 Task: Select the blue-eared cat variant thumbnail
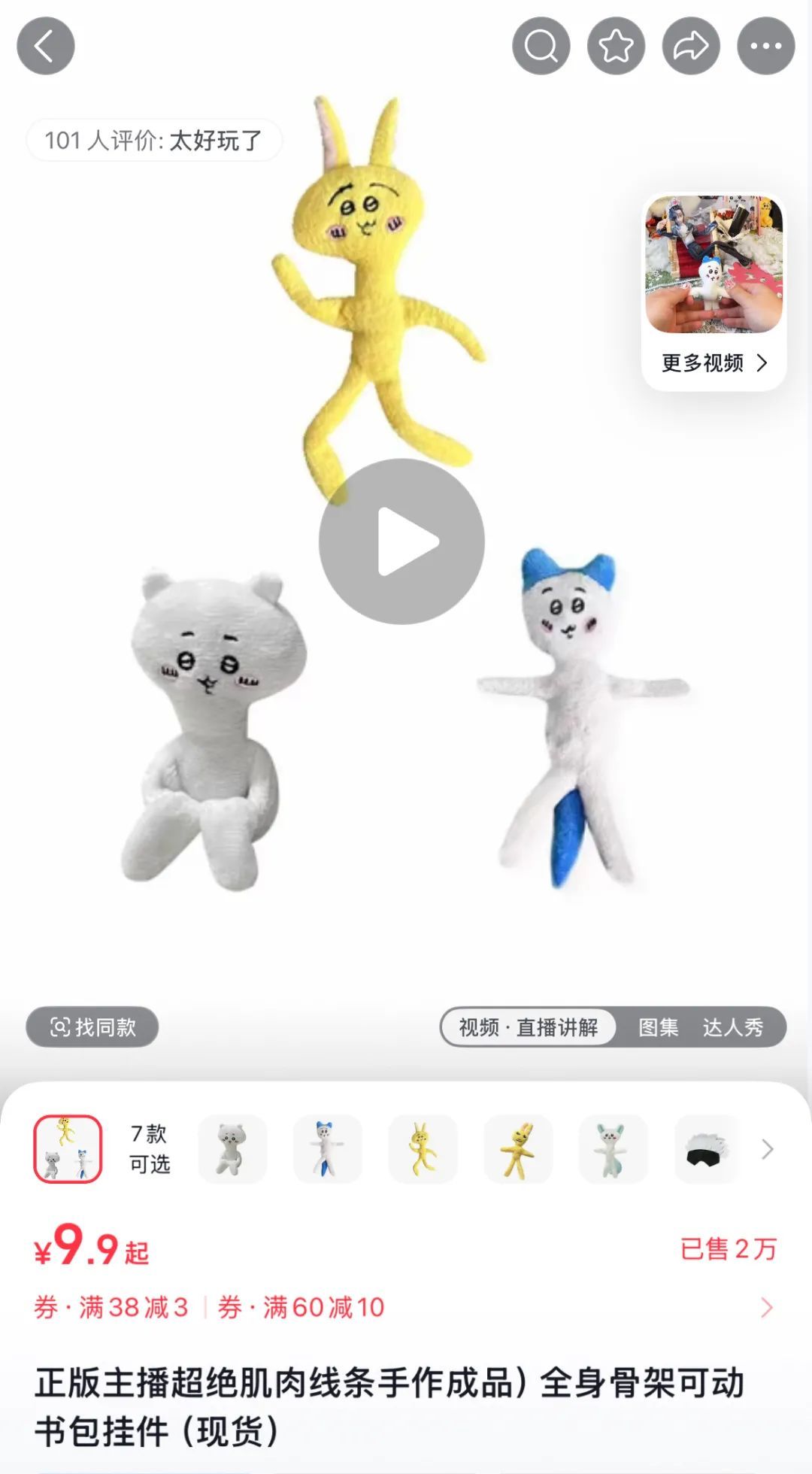click(327, 1149)
